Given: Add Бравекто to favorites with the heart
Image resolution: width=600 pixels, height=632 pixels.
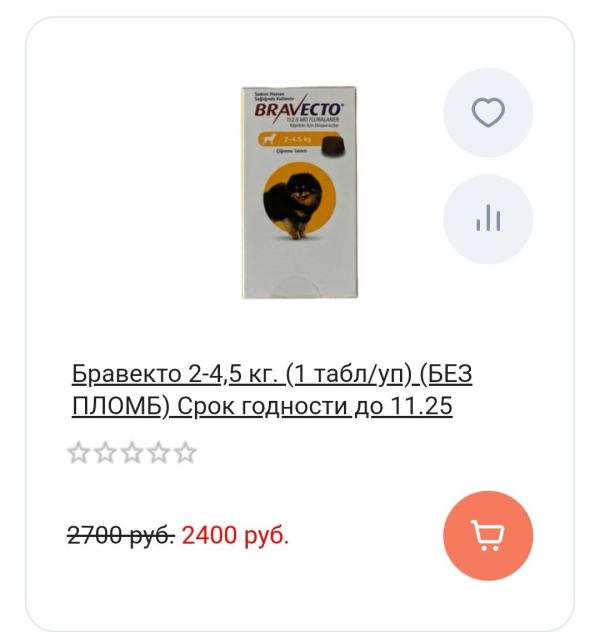Looking at the screenshot, I should (x=488, y=113).
